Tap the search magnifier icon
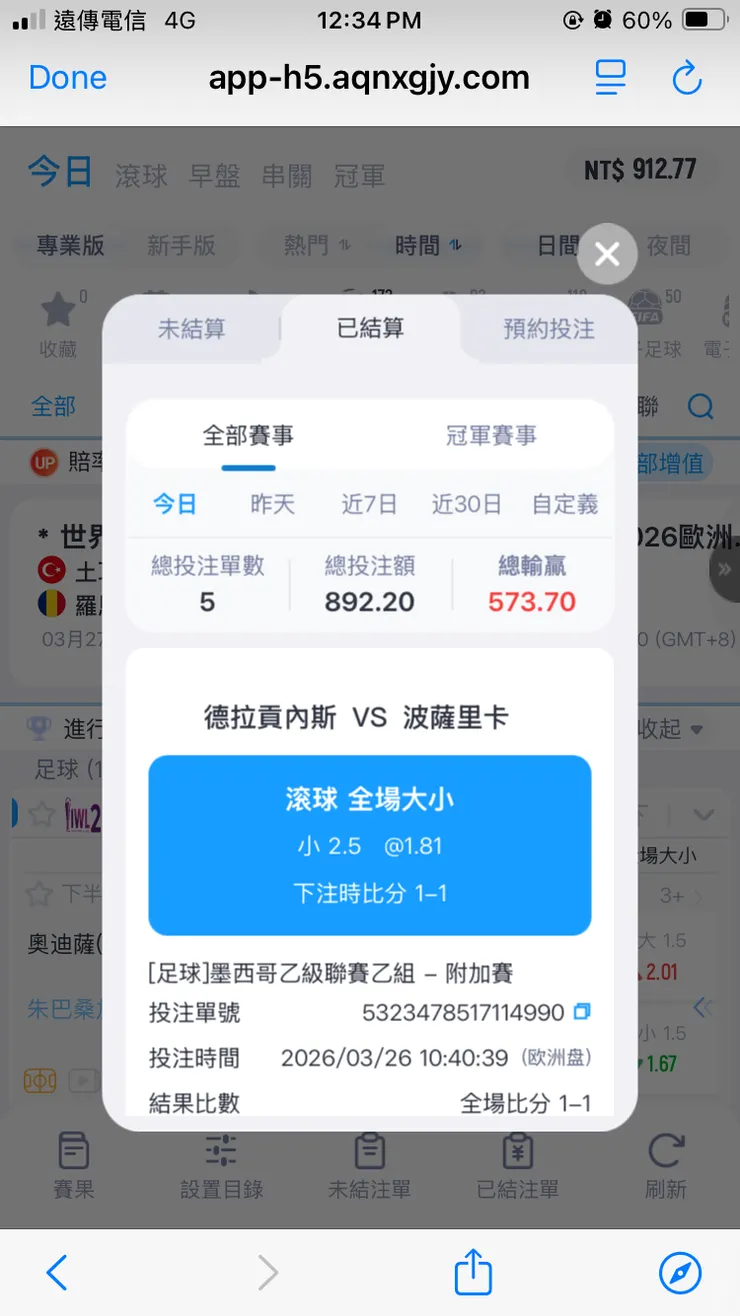The width and height of the screenshot is (740, 1316). coord(700,406)
